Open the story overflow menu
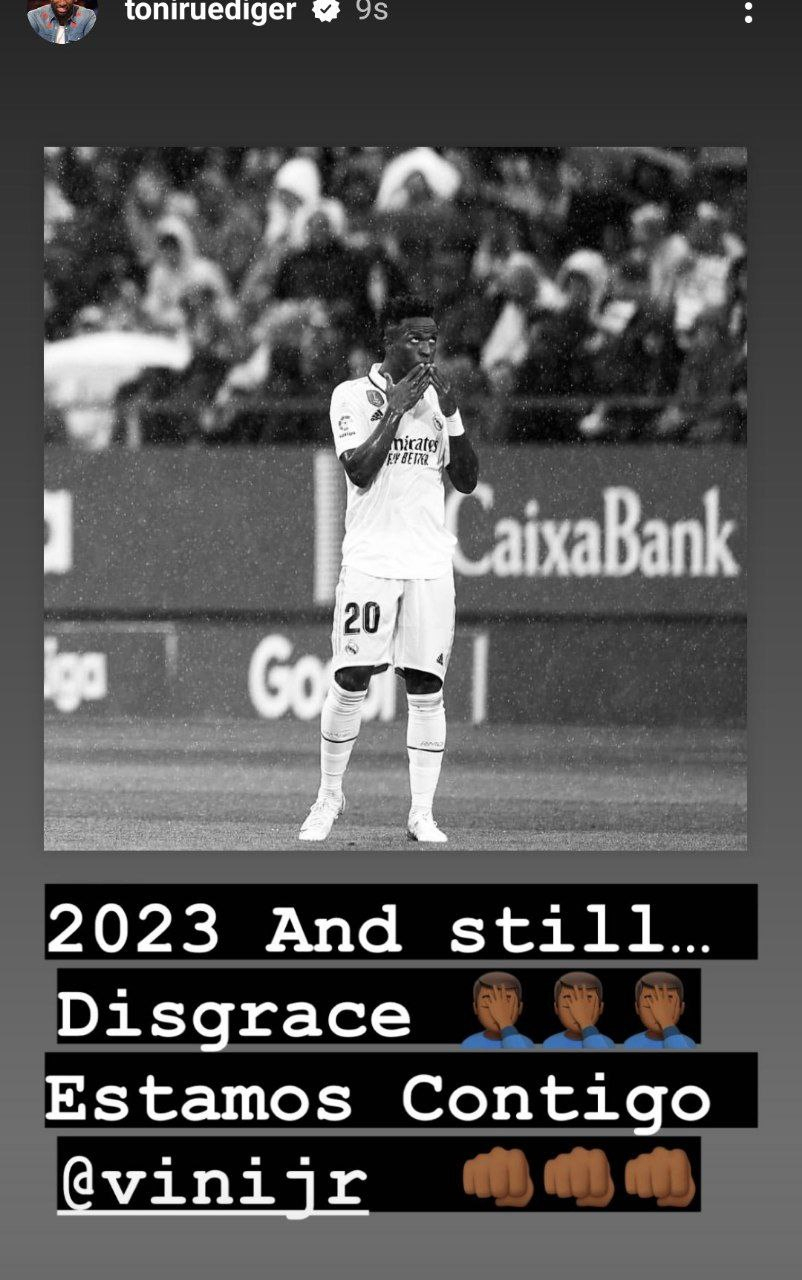The width and height of the screenshot is (802, 1280). (748, 13)
